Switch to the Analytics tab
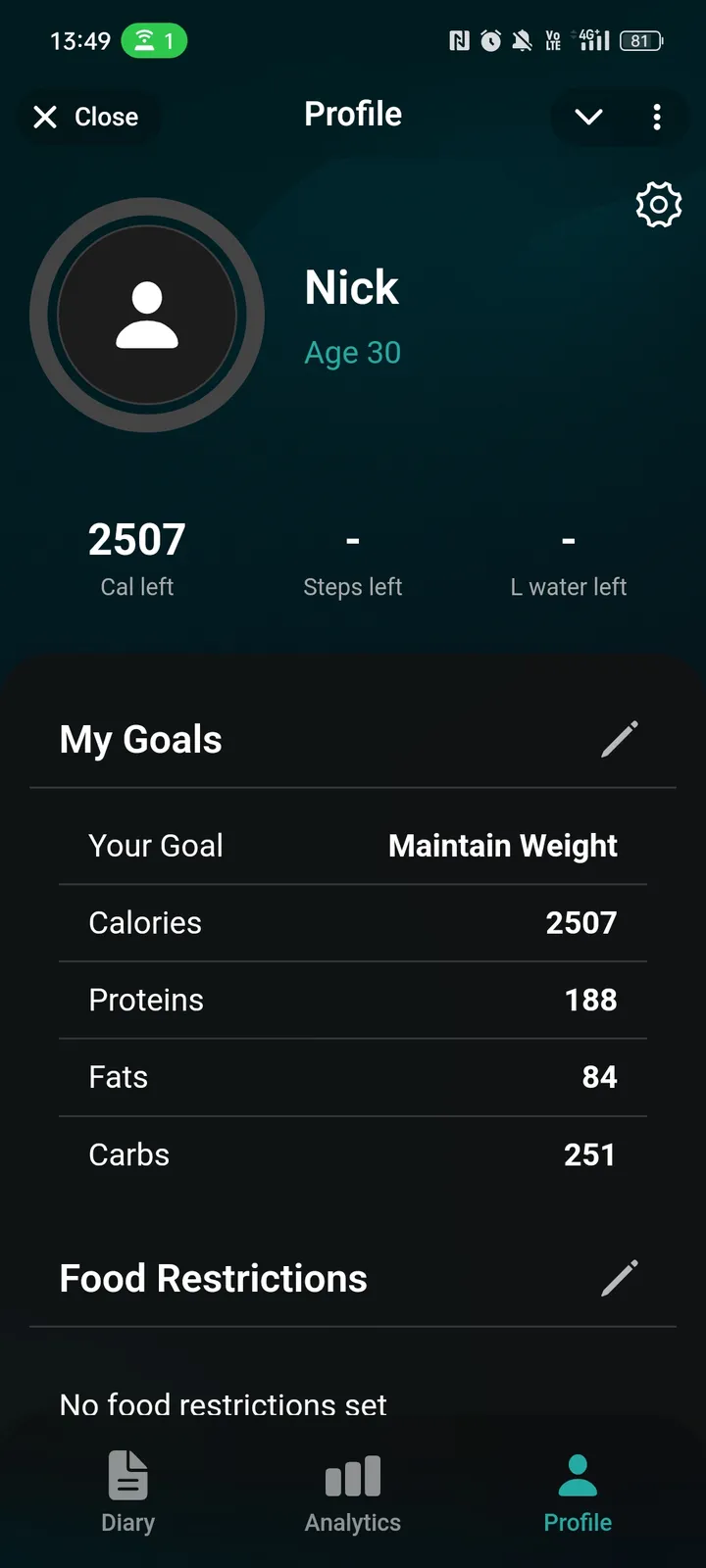The width and height of the screenshot is (706, 1568). click(x=353, y=1492)
